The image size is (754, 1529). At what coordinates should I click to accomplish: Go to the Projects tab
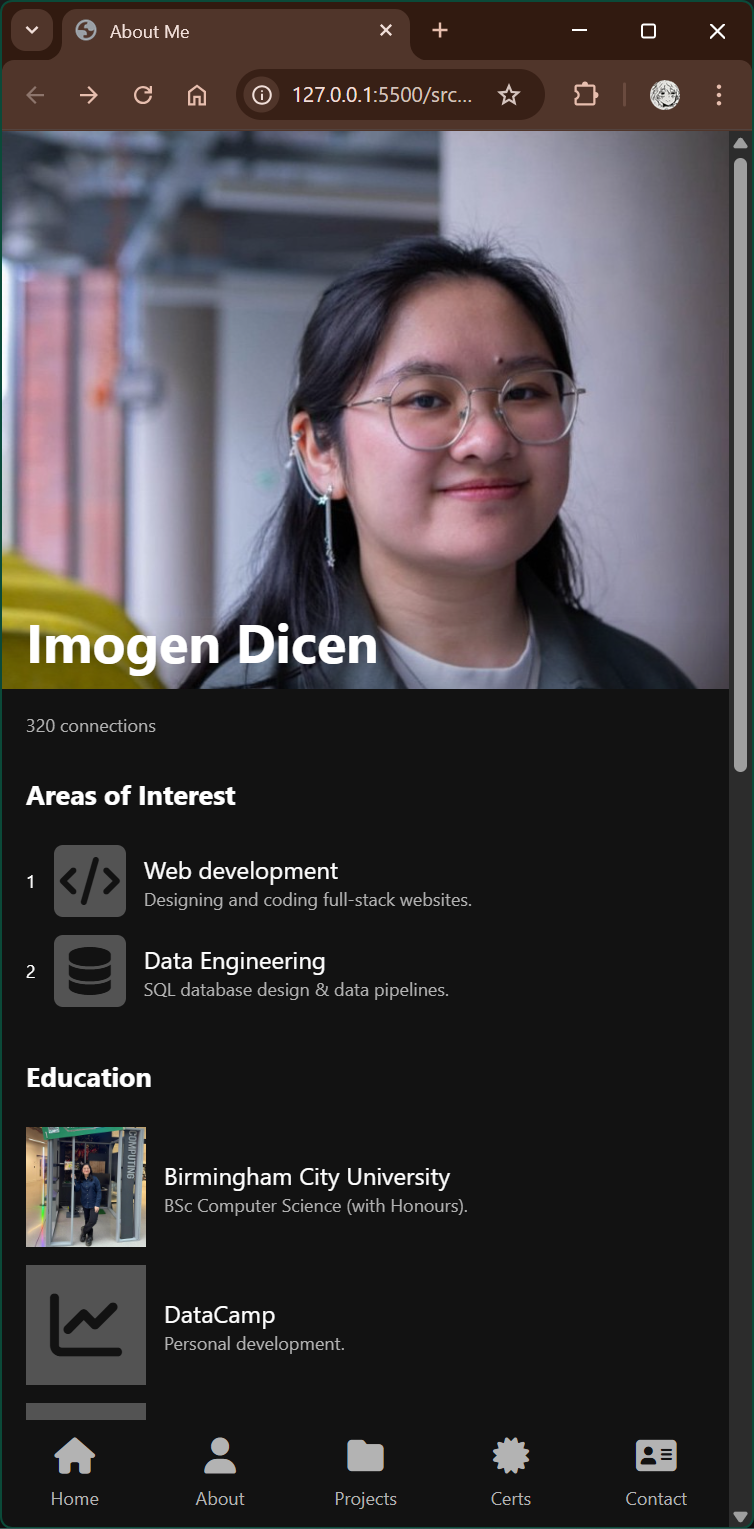[x=365, y=1472]
